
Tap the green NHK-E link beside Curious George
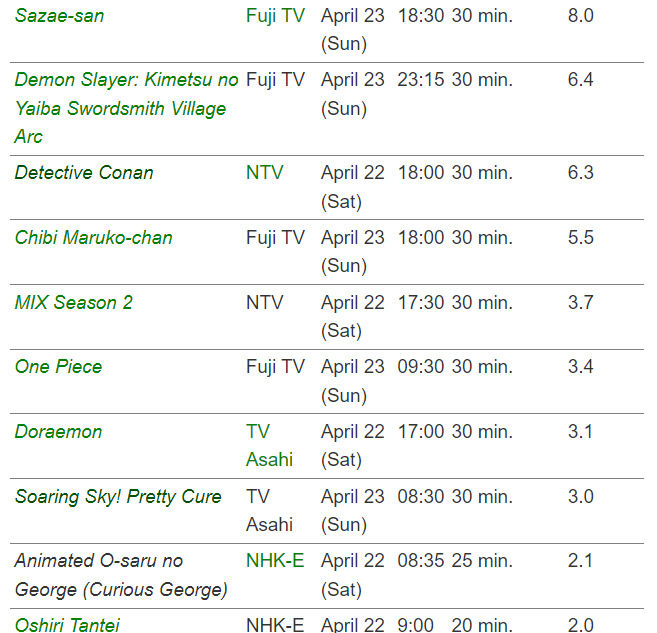tap(275, 561)
